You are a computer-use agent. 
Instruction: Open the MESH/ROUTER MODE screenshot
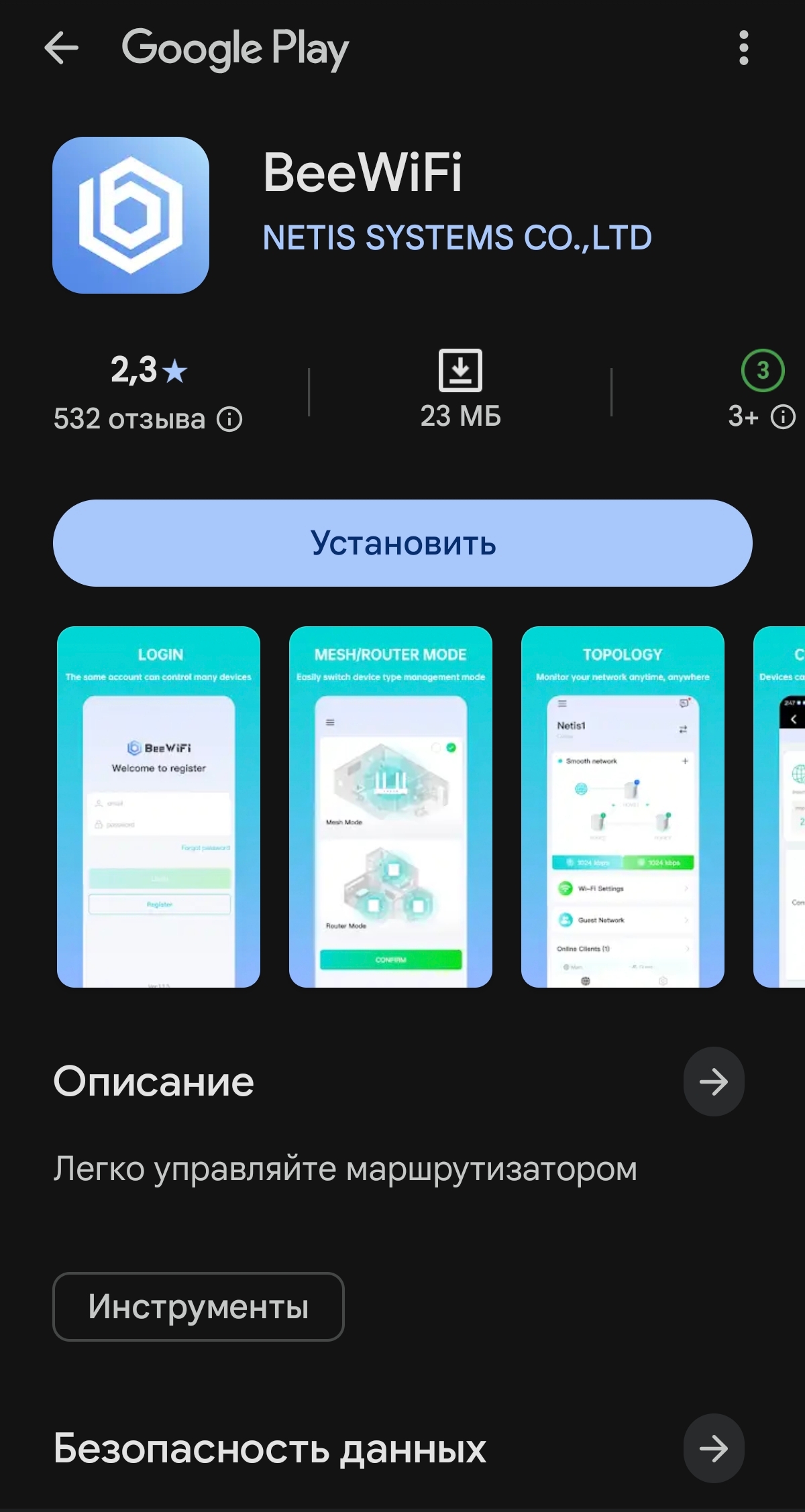390,807
